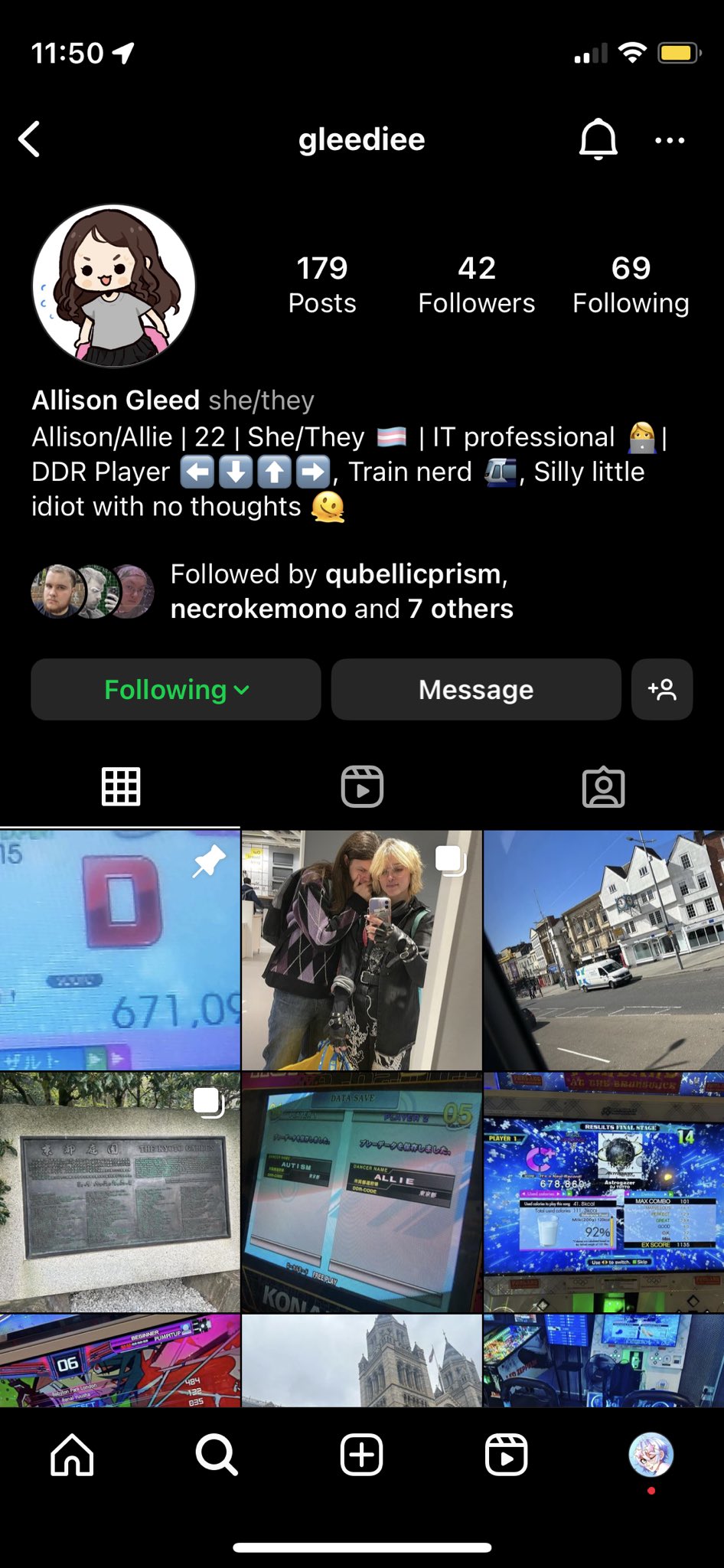Image resolution: width=724 pixels, height=1568 pixels.
Task: Open the street with white buildings post
Action: coord(604,950)
